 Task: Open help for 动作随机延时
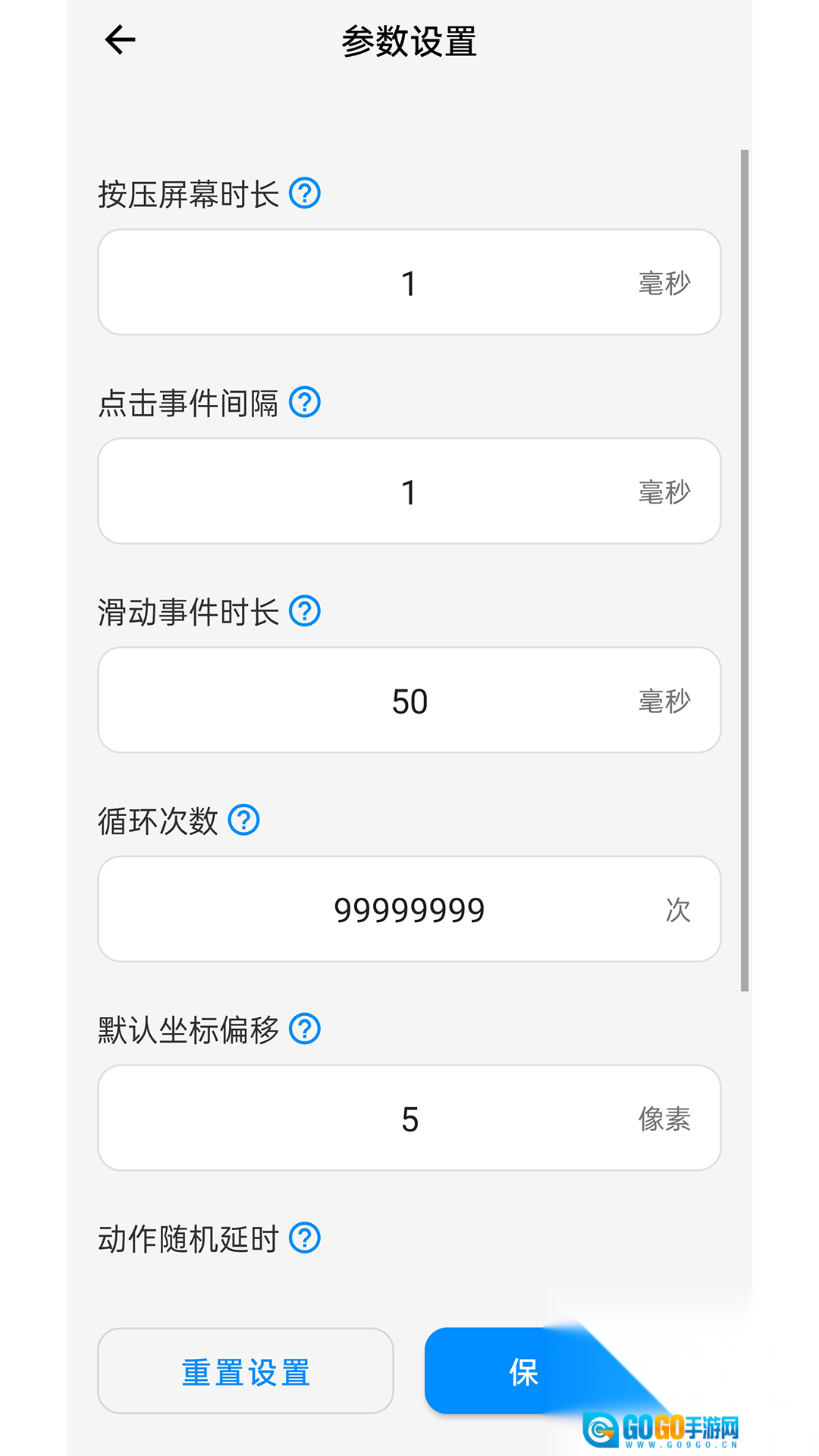(x=306, y=1236)
